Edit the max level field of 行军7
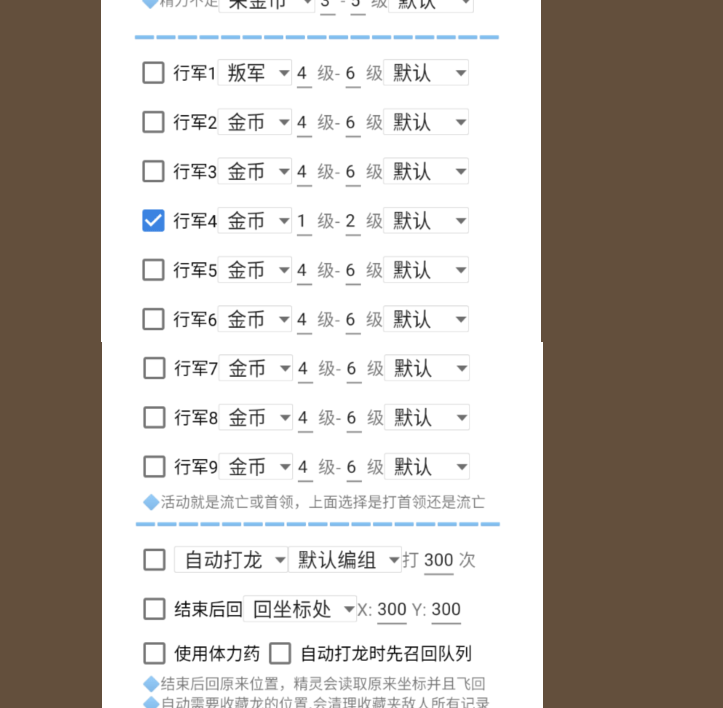 (352, 369)
